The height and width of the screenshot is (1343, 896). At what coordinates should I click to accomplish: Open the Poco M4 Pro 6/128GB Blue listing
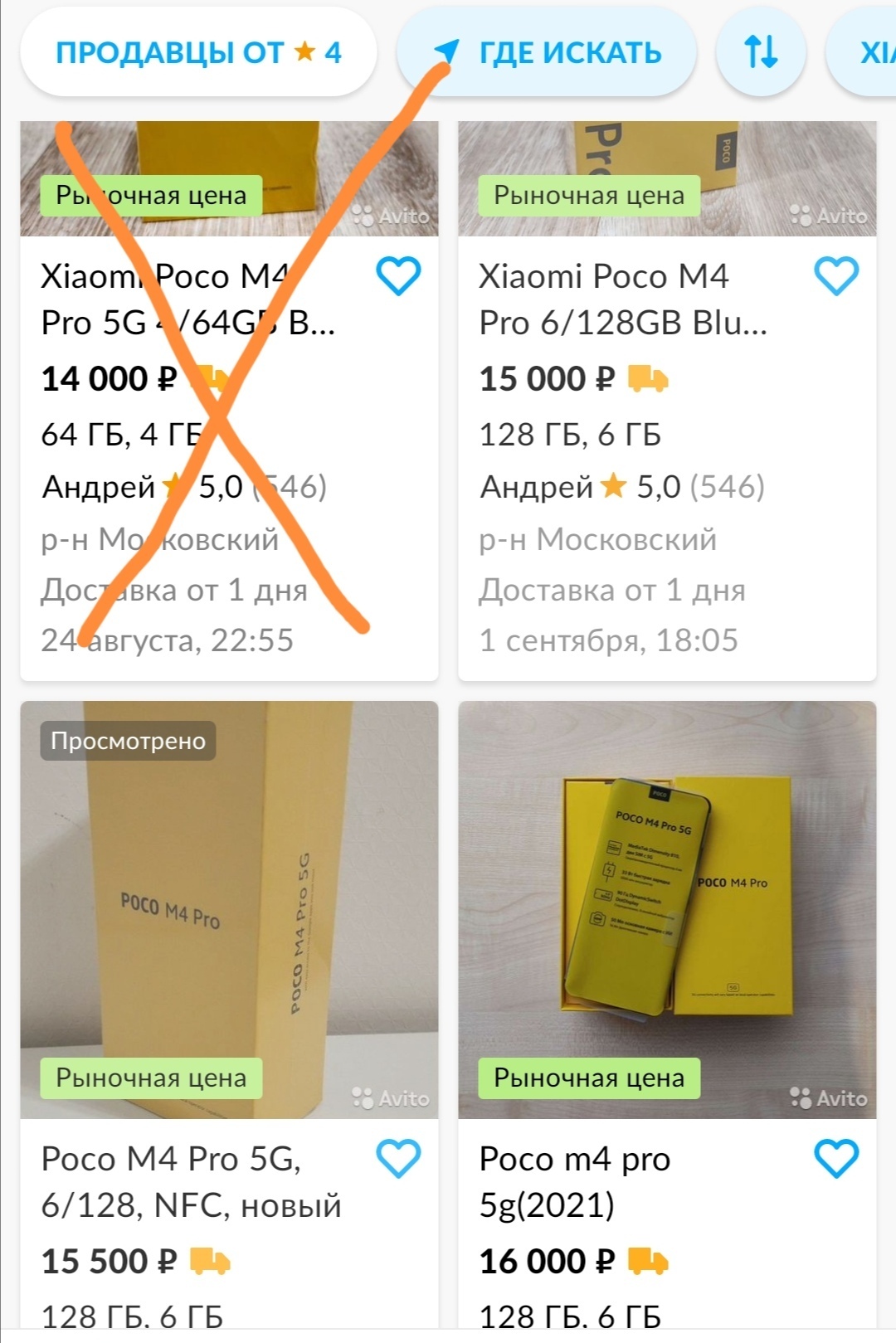(623, 299)
